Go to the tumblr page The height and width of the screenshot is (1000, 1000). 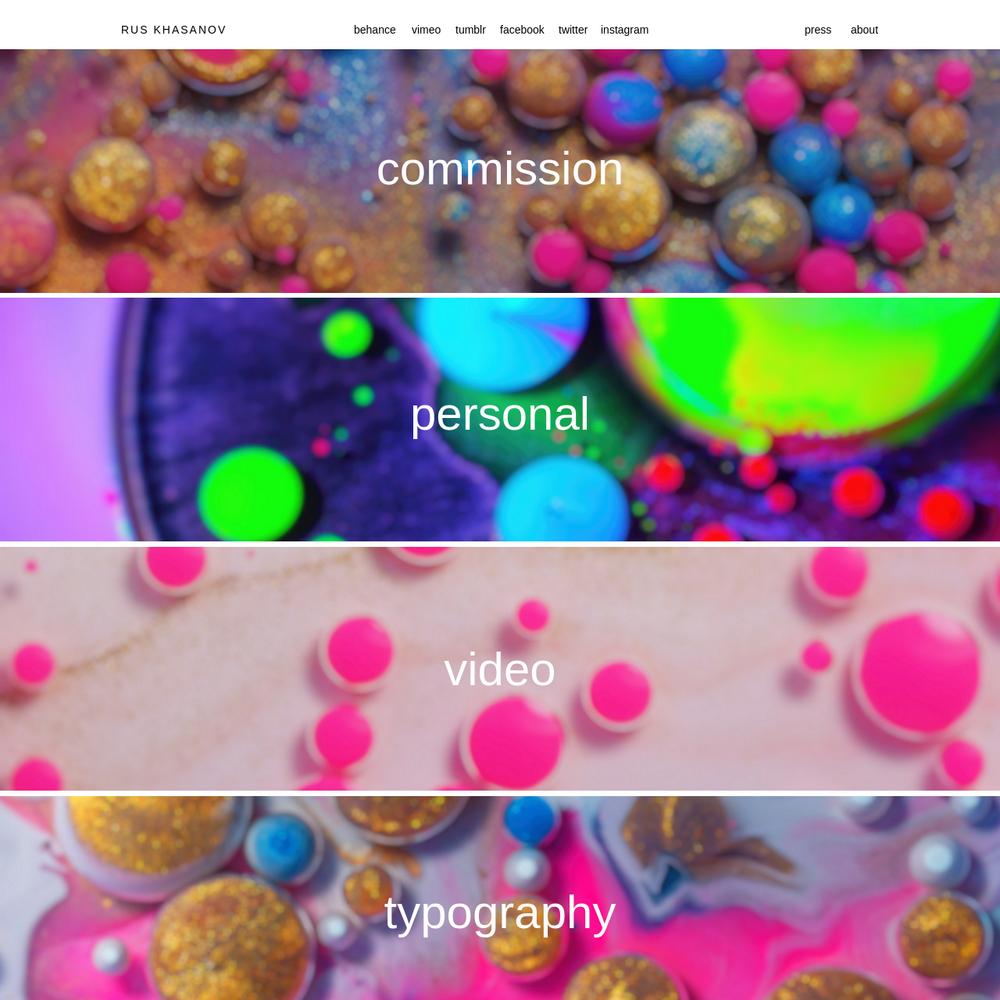470,30
